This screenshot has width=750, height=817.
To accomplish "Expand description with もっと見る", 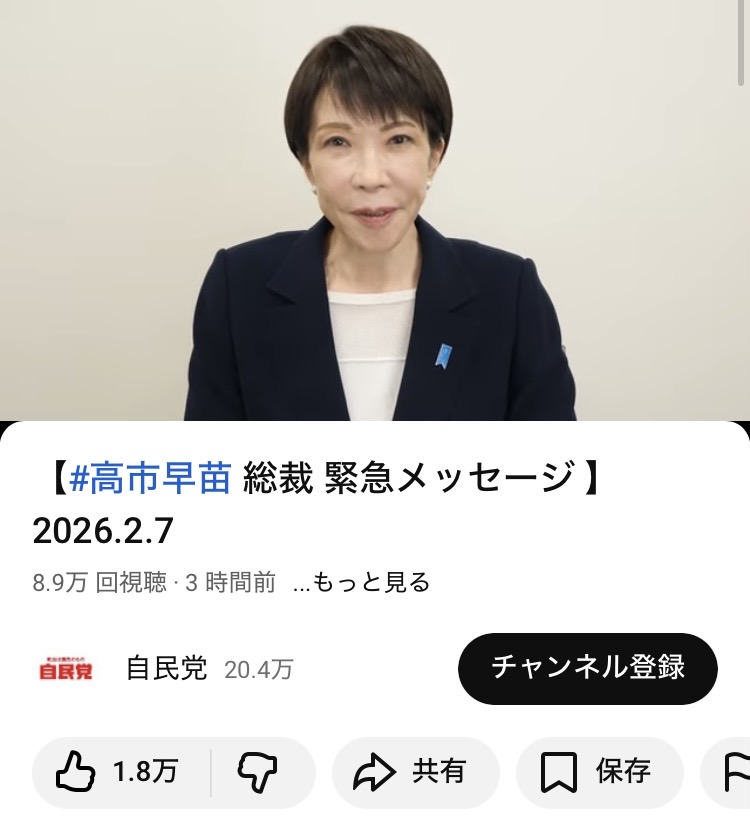I will coord(362,583).
